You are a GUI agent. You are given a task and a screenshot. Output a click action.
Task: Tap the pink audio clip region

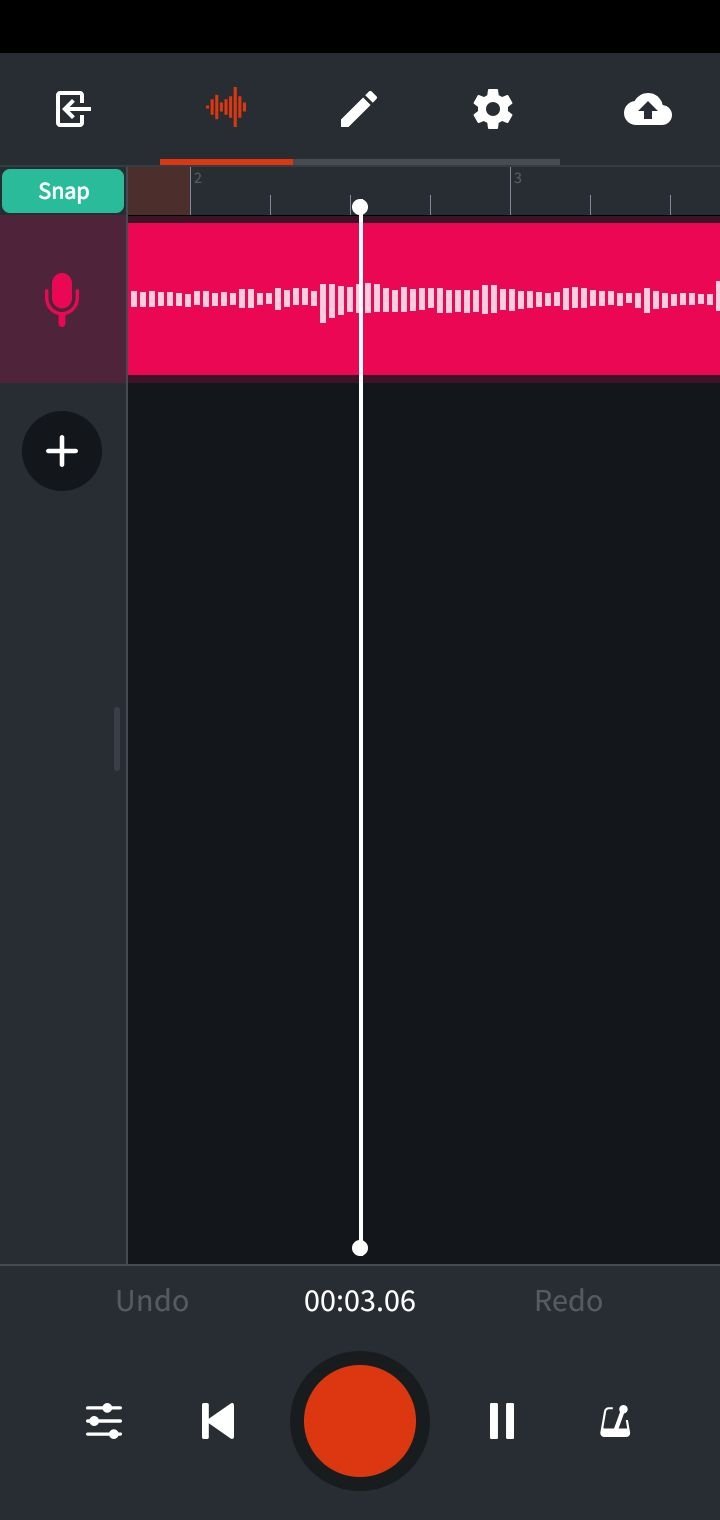(x=540, y=299)
